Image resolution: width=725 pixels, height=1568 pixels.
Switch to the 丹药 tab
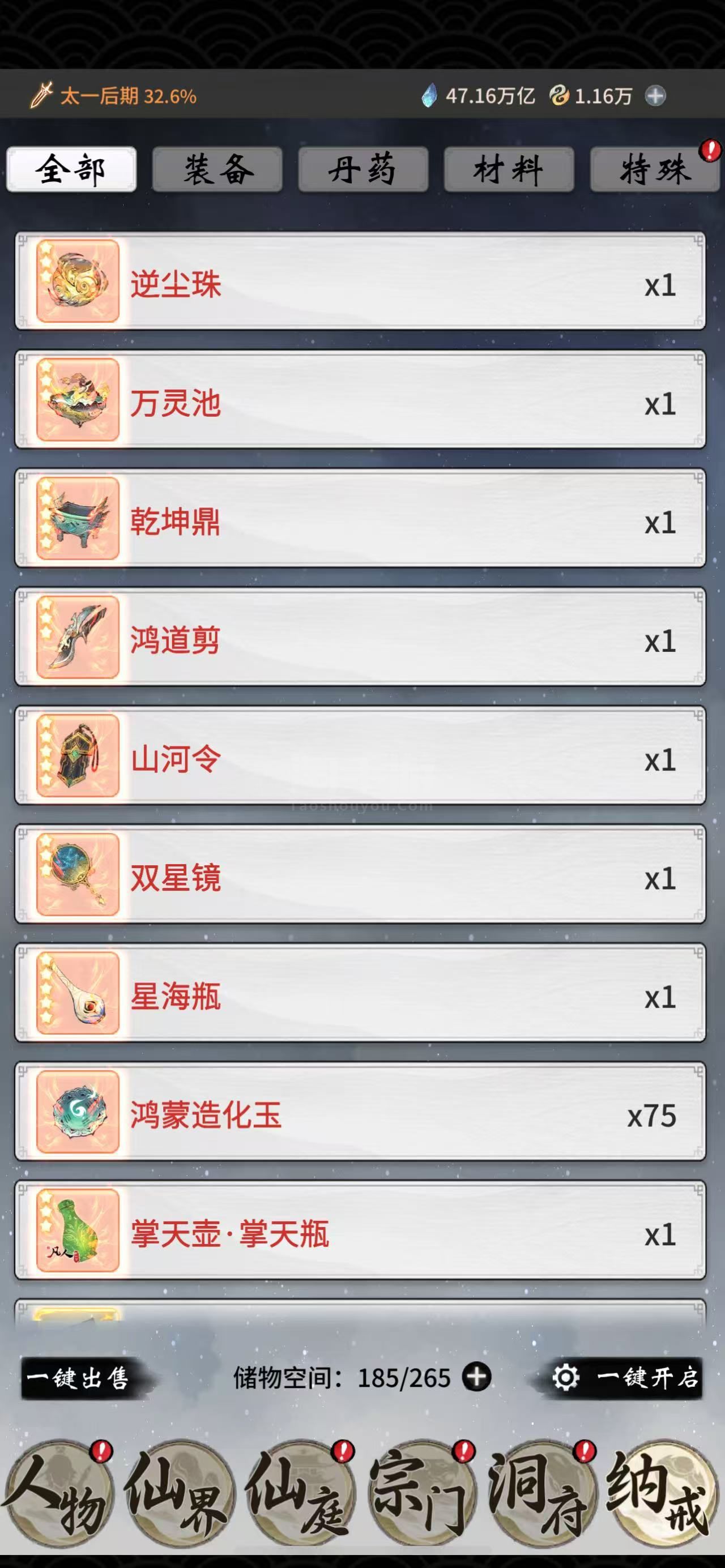(x=363, y=170)
